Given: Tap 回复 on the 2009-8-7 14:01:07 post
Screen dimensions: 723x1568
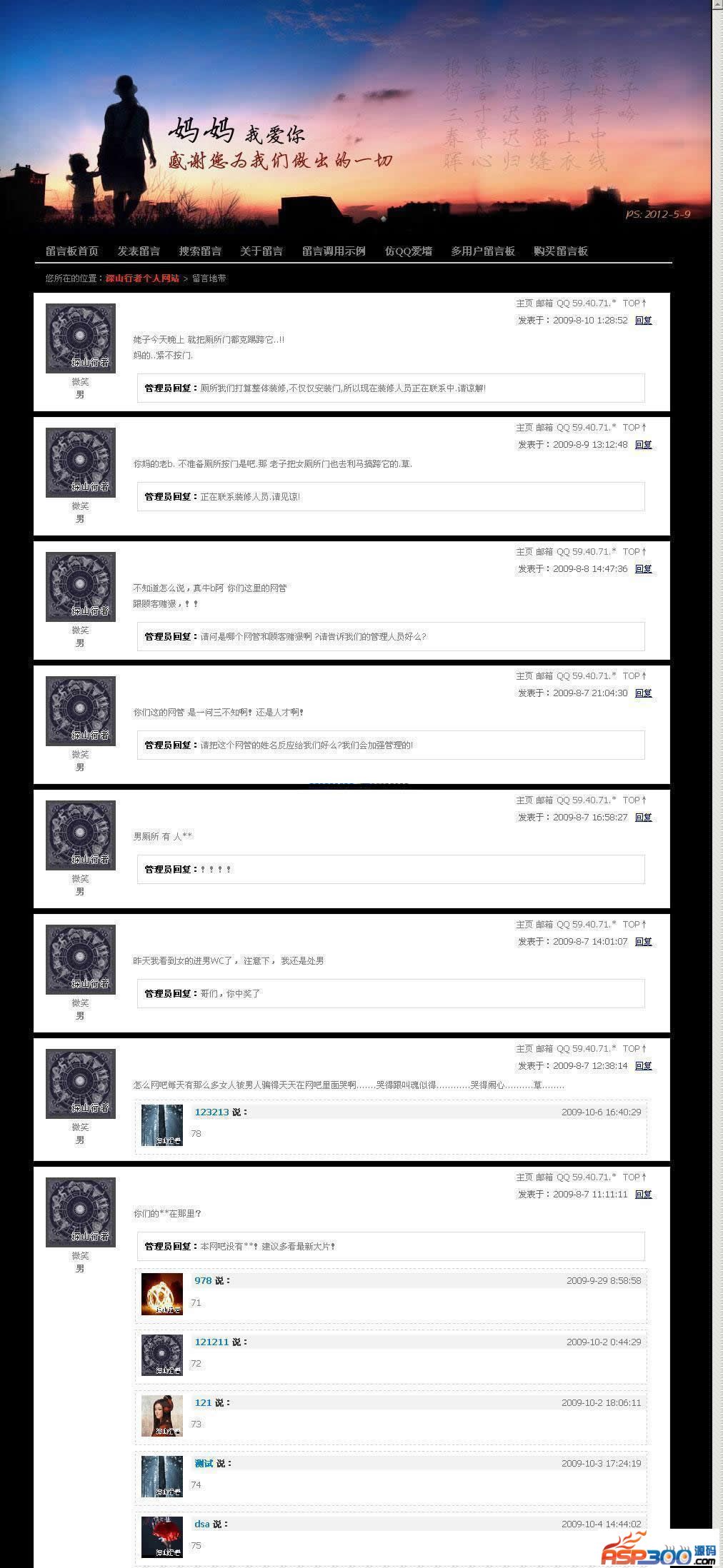Looking at the screenshot, I should point(643,942).
